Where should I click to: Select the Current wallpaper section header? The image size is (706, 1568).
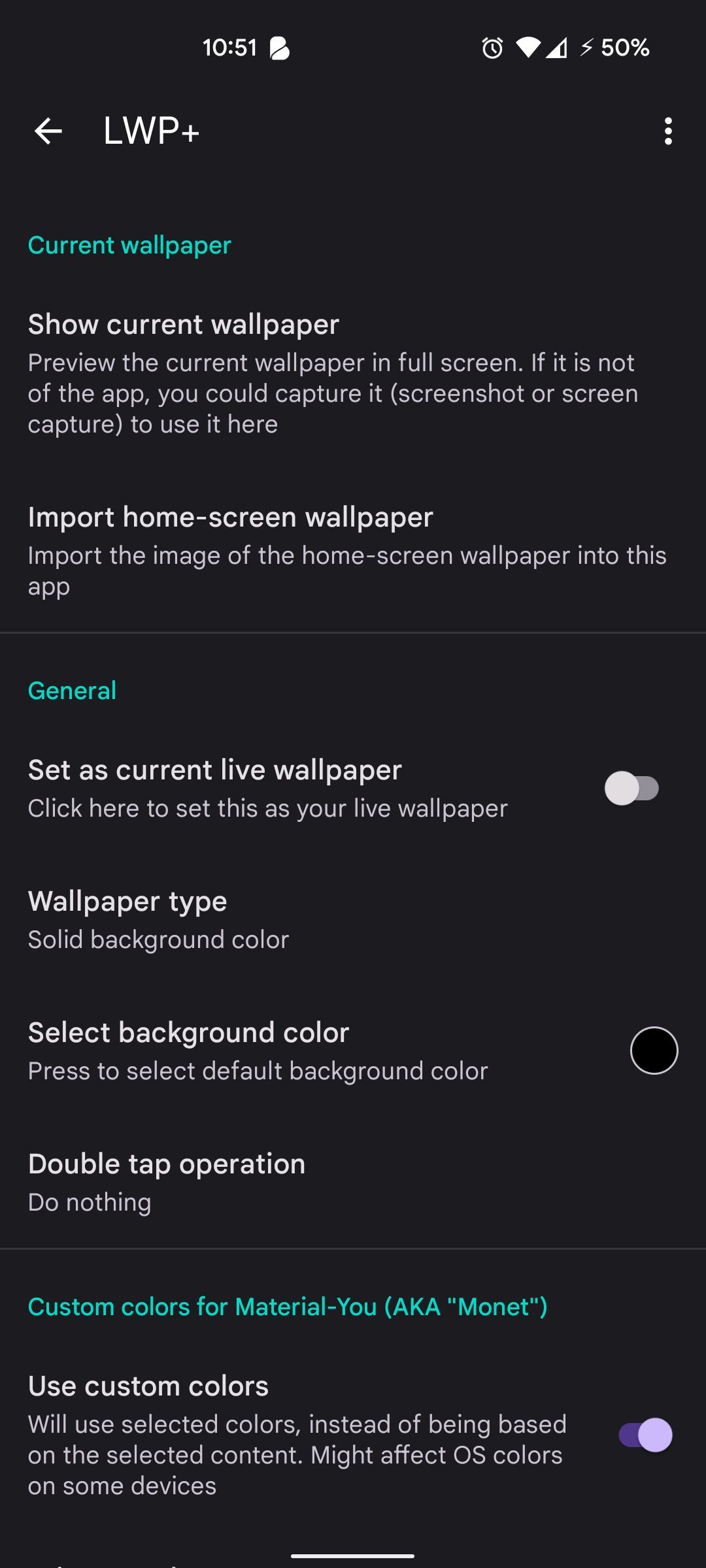click(129, 245)
